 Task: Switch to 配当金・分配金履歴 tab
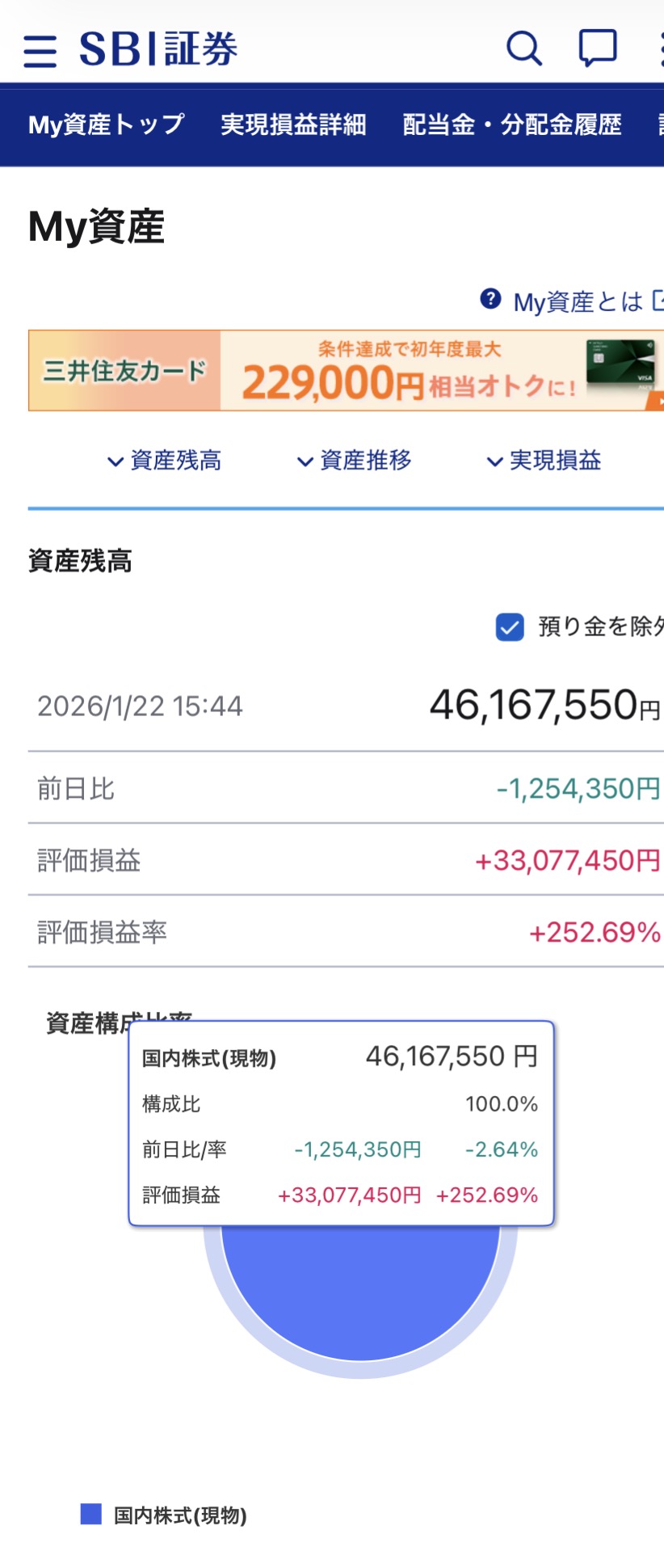[x=512, y=124]
